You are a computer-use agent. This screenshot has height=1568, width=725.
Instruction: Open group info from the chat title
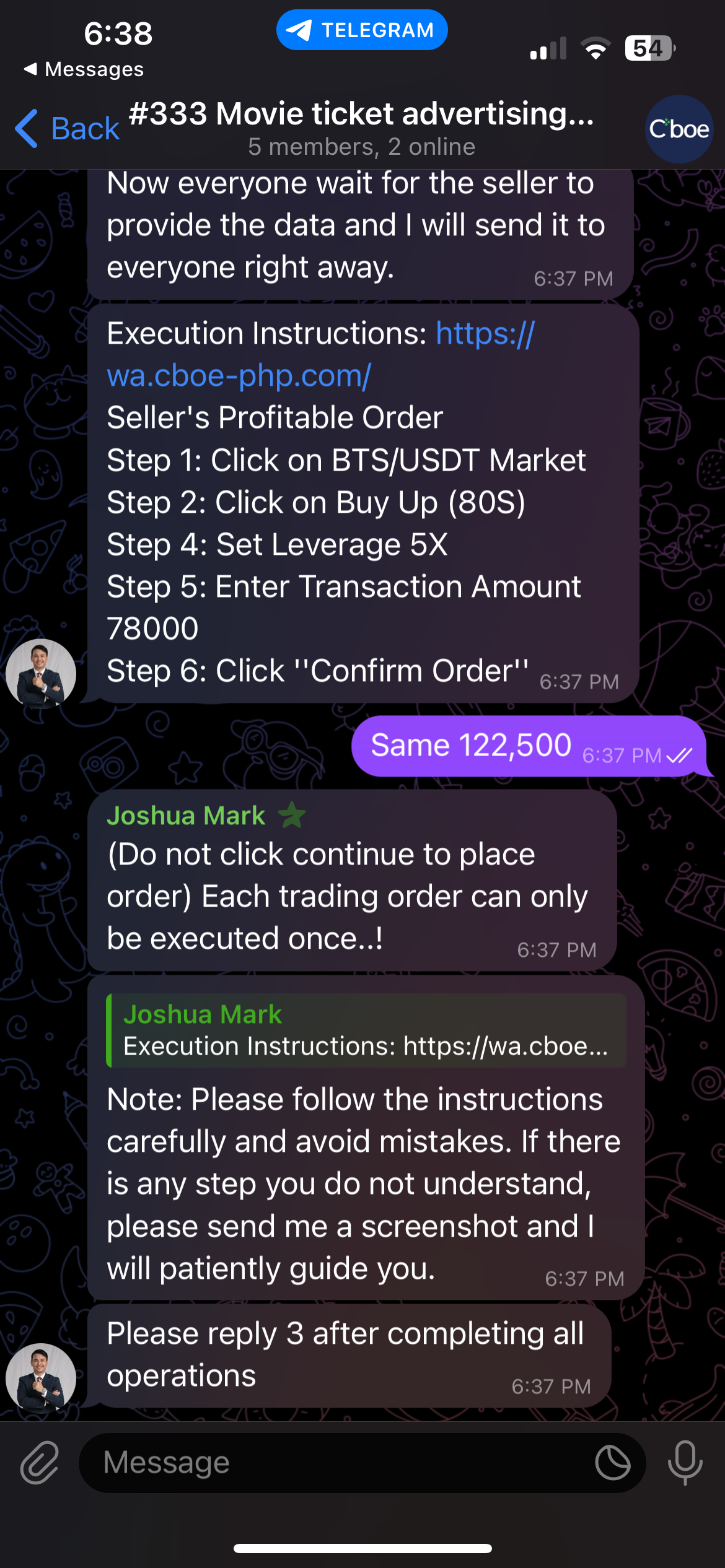point(361,127)
